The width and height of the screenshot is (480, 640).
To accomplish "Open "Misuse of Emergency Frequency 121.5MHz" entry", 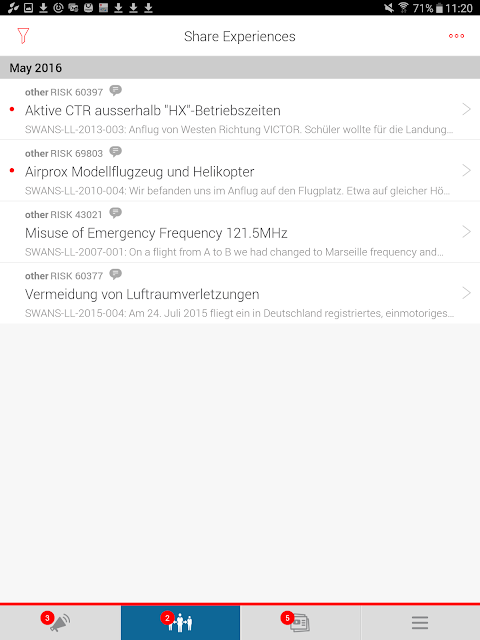I will [x=240, y=232].
